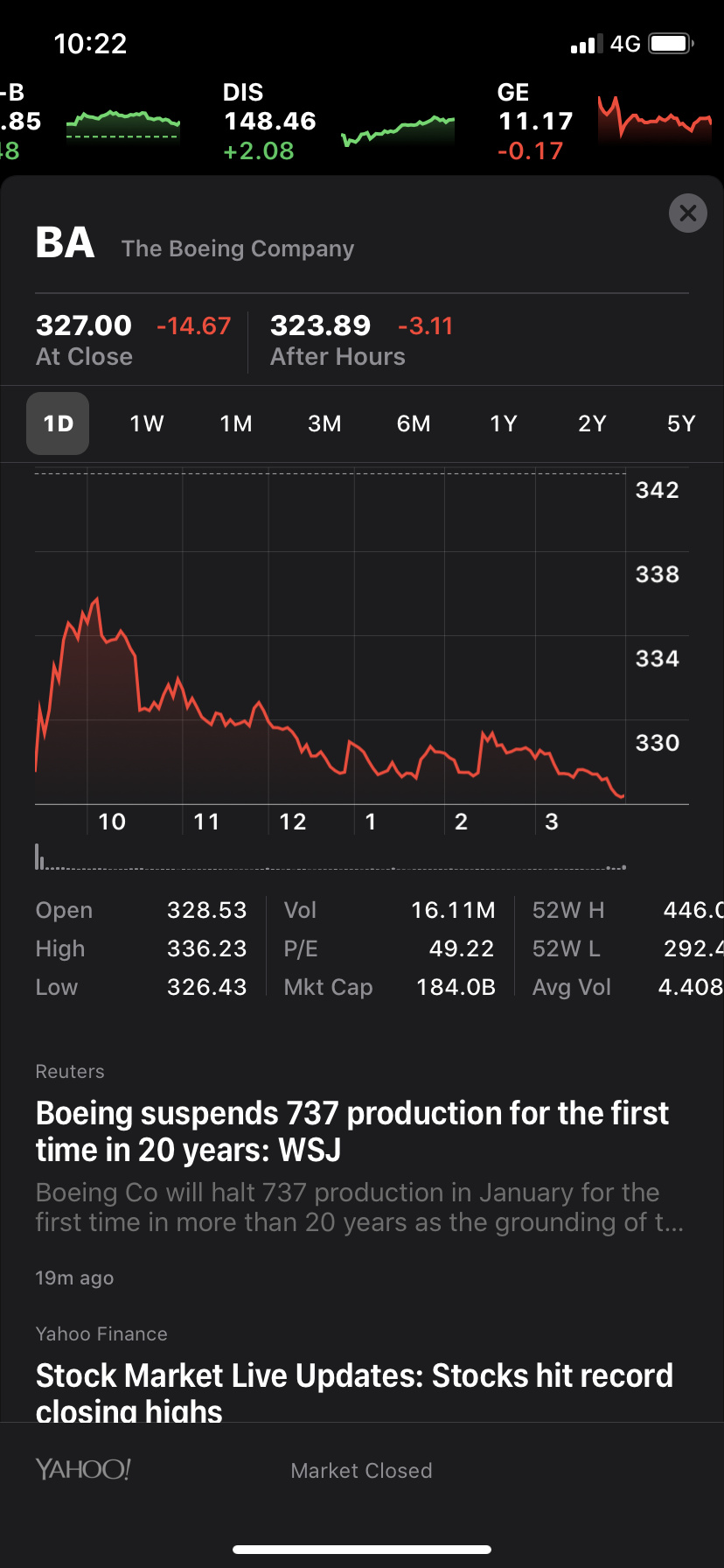Show the 3M price chart
The height and width of the screenshot is (1568, 724).
(324, 423)
